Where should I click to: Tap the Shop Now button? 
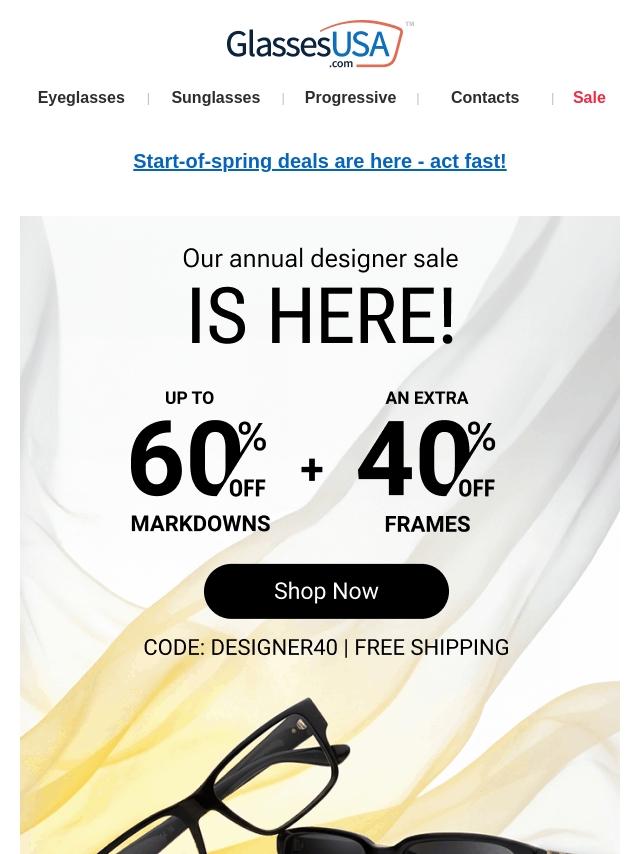[x=326, y=591]
